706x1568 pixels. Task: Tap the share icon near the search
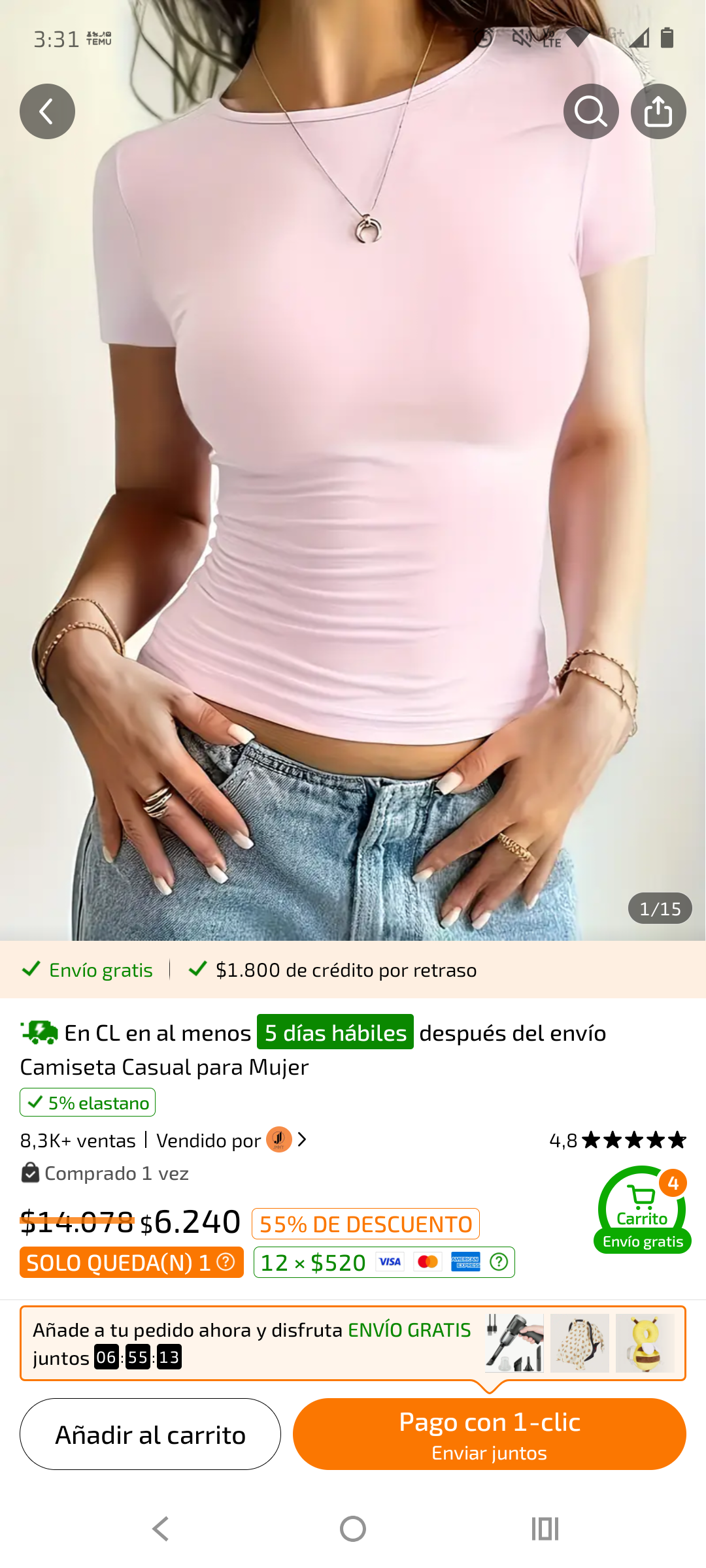pyautogui.click(x=659, y=111)
